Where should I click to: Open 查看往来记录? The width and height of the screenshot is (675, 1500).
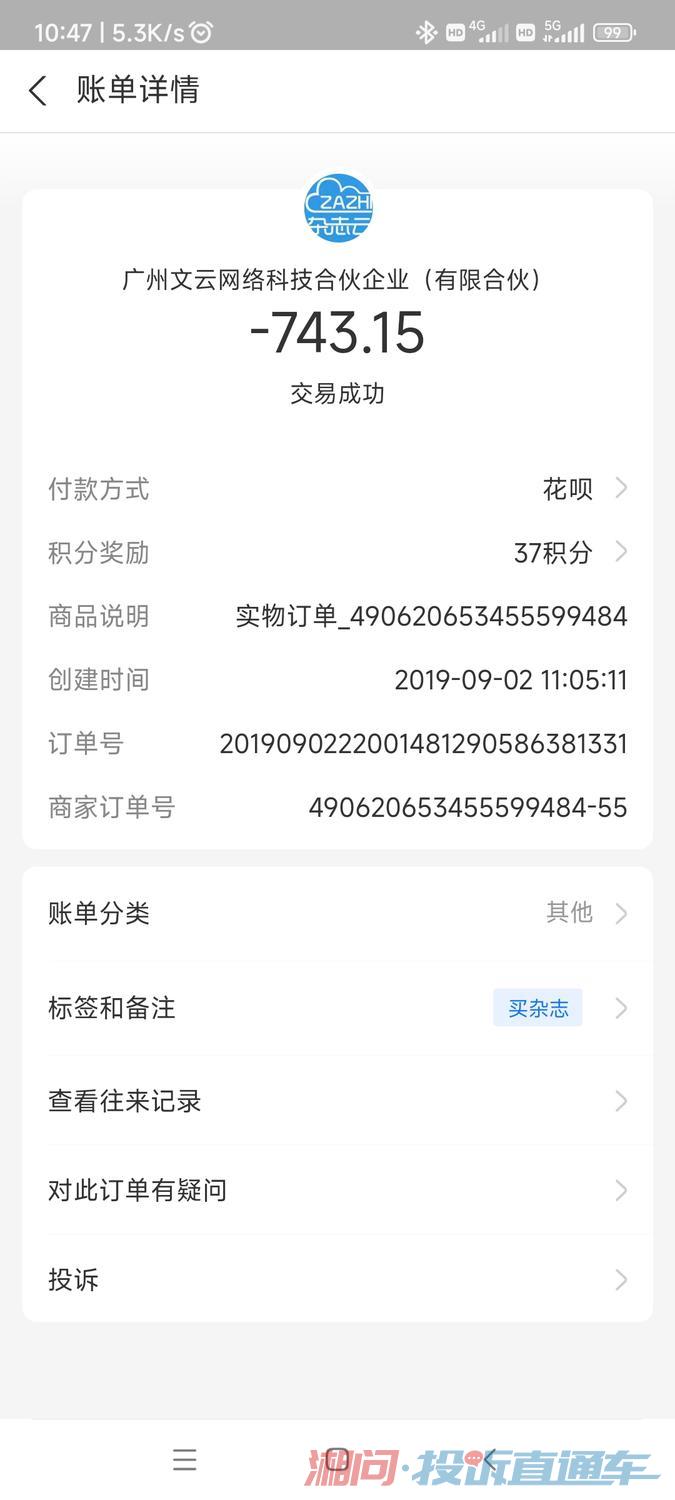(x=338, y=1101)
